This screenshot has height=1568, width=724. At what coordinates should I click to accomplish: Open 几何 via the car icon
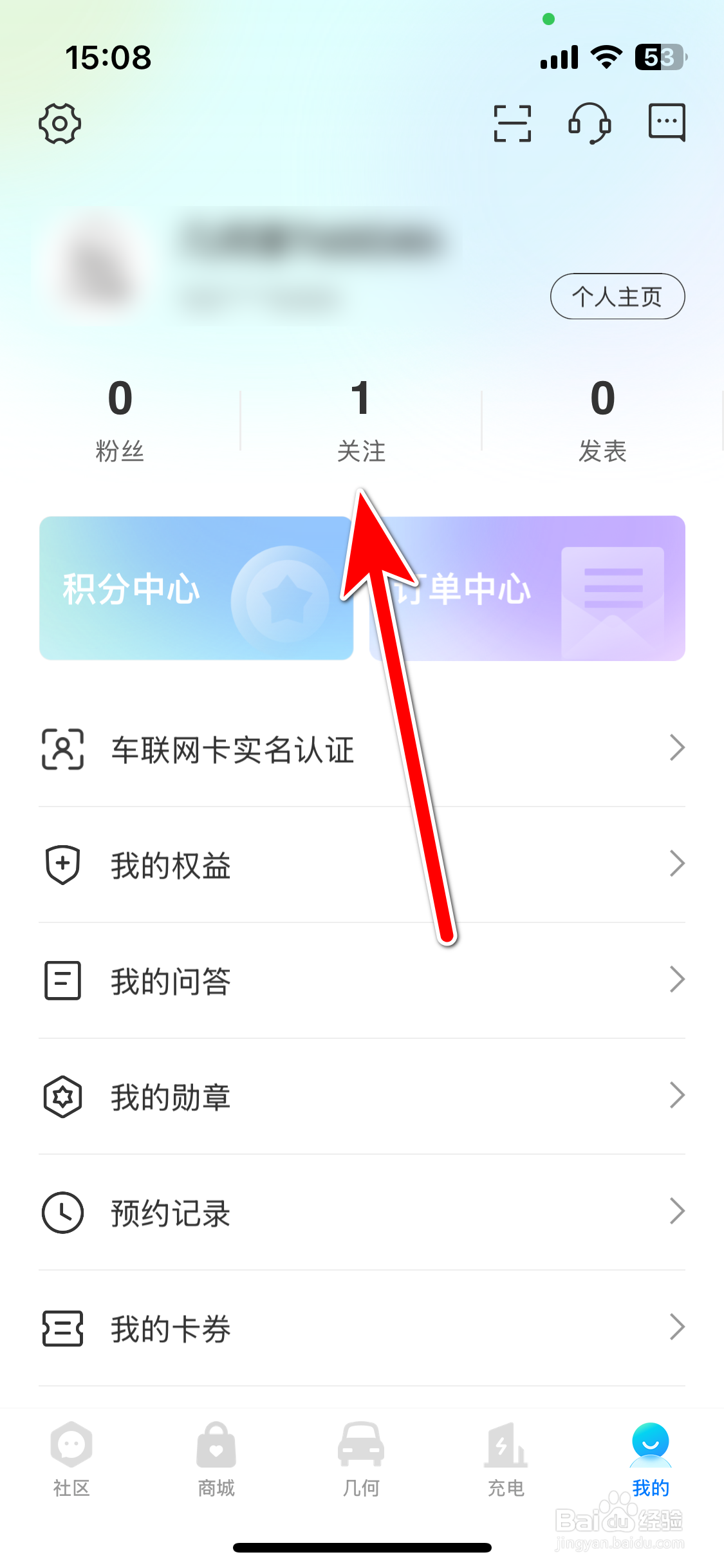[361, 1459]
